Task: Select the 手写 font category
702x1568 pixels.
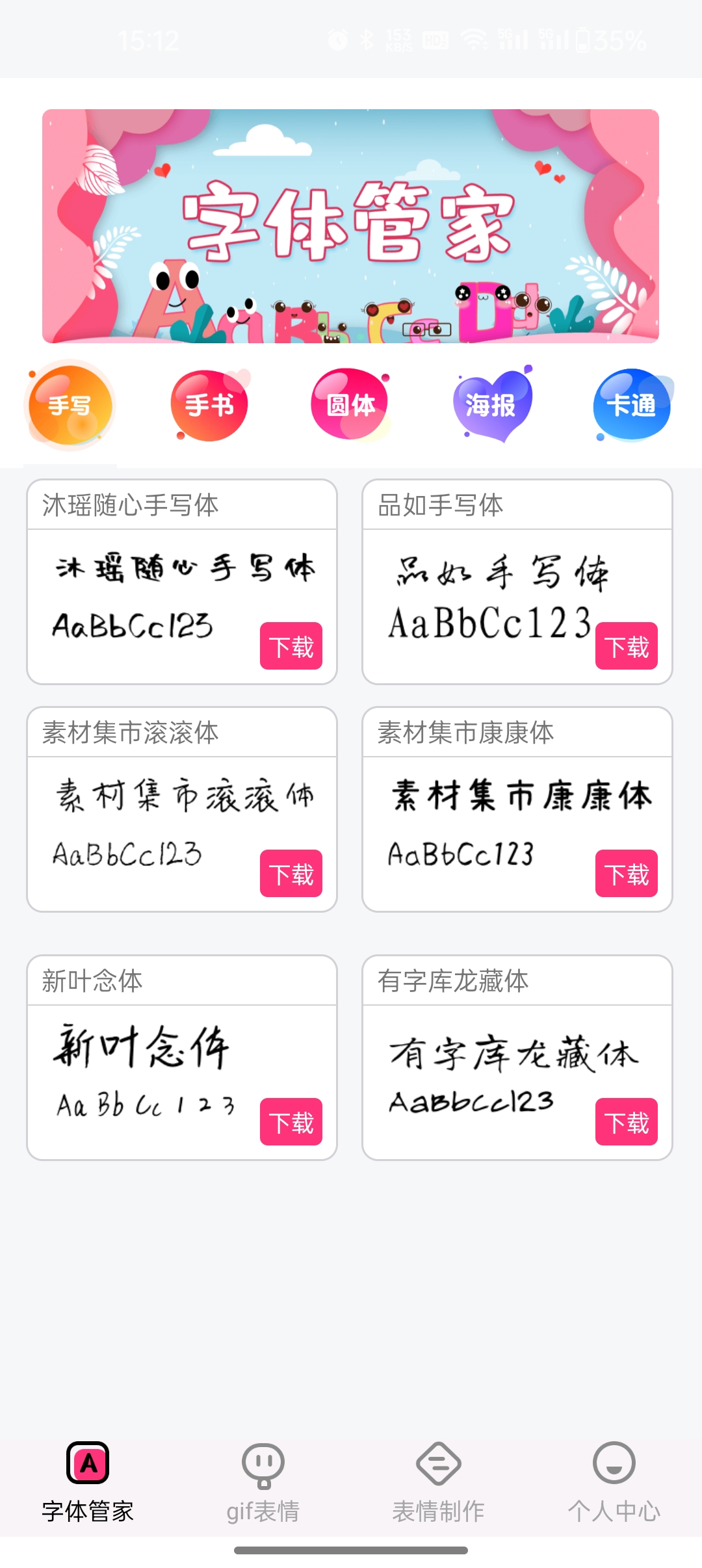Action: pyautogui.click(x=70, y=406)
